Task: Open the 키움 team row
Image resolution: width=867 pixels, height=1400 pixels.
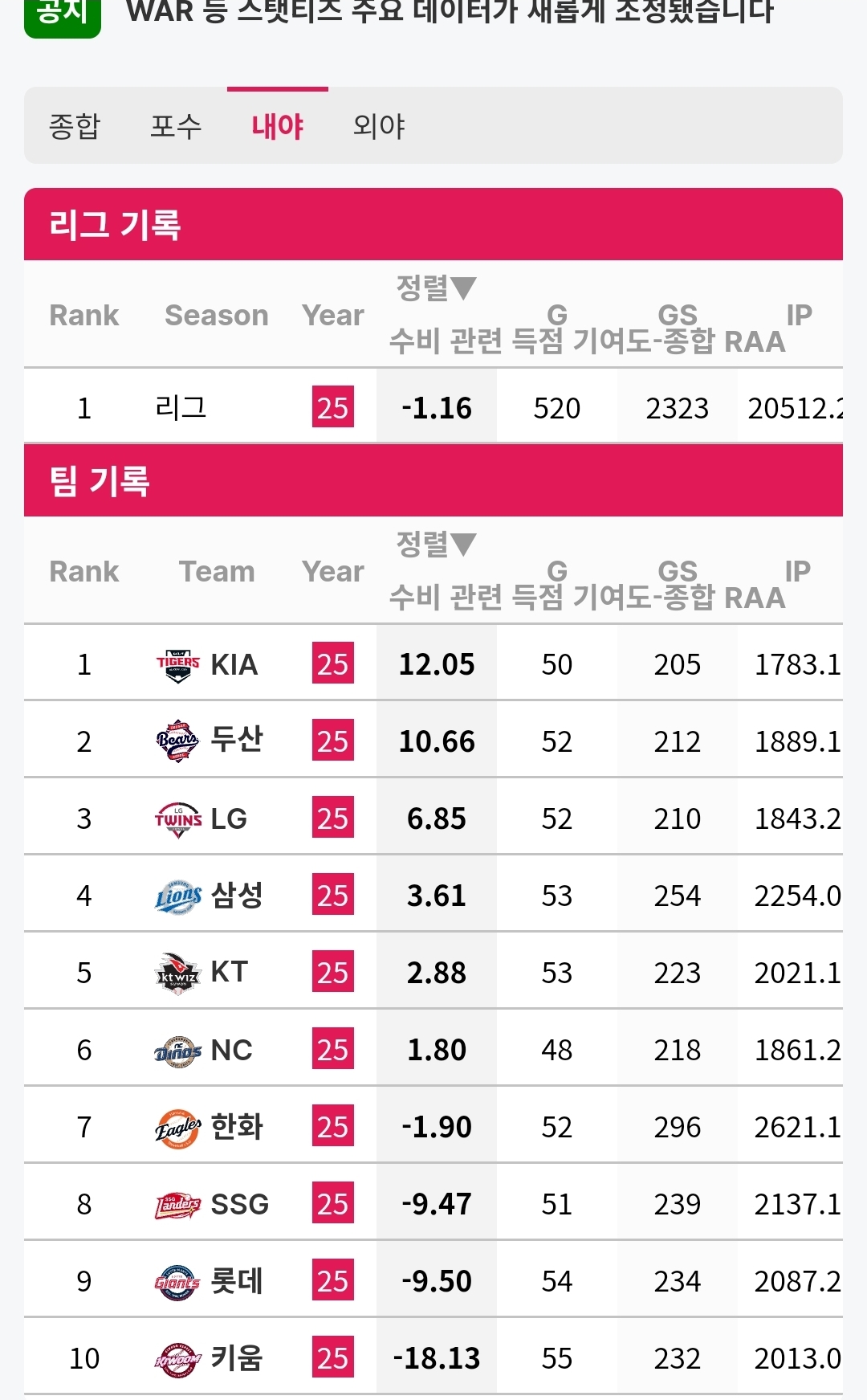Action: pos(235,1358)
